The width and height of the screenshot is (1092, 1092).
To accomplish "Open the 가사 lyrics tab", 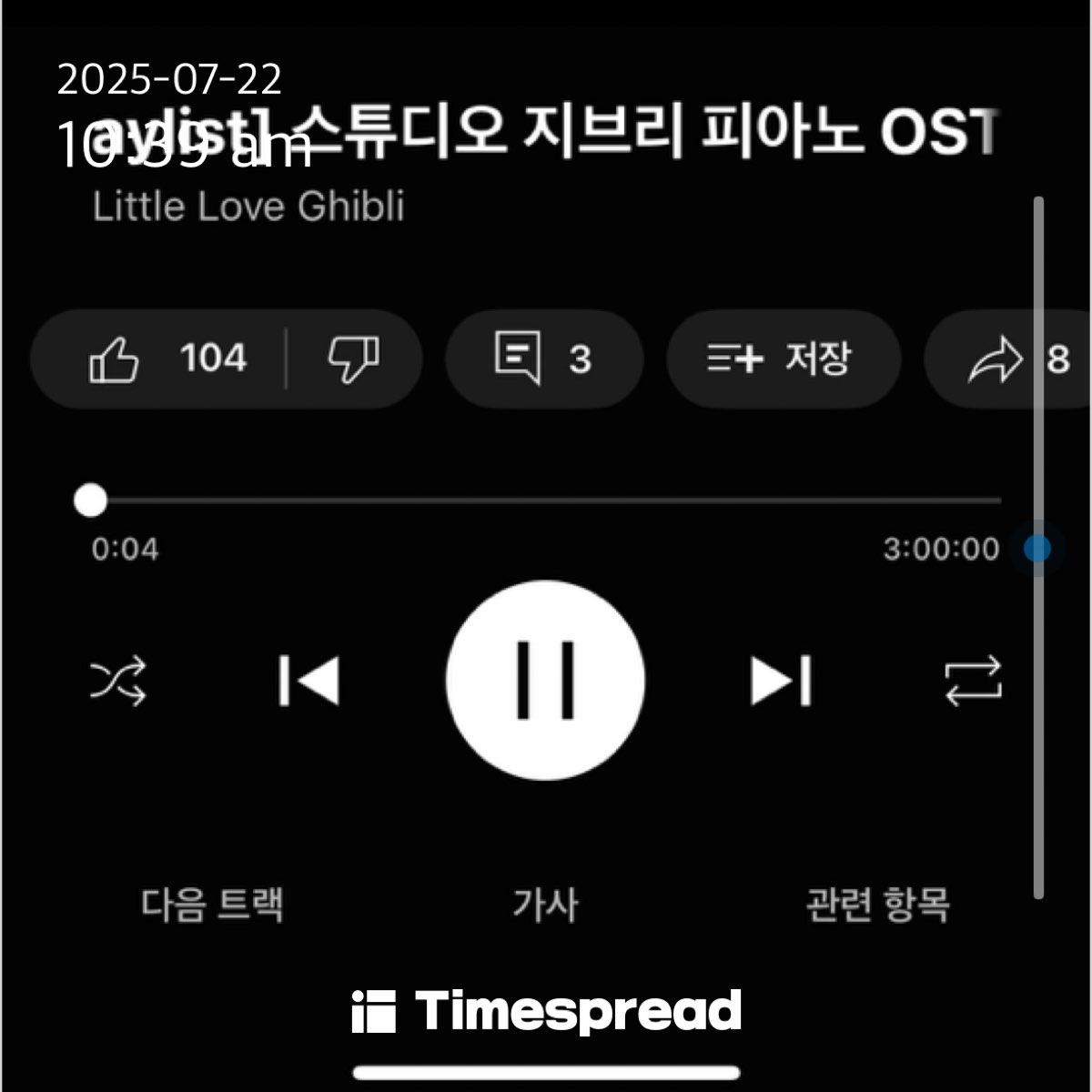I will (x=545, y=905).
